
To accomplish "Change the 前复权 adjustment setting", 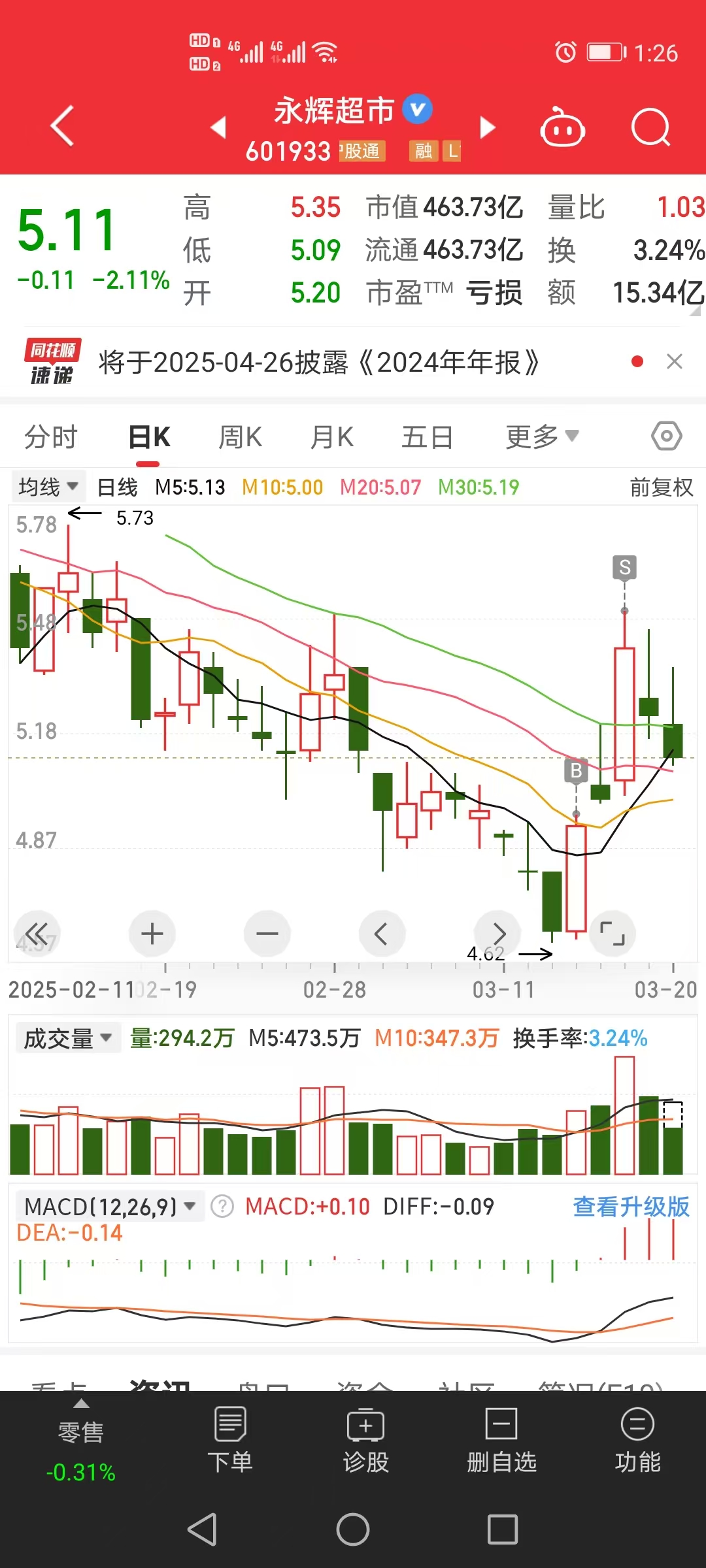I will pyautogui.click(x=661, y=487).
